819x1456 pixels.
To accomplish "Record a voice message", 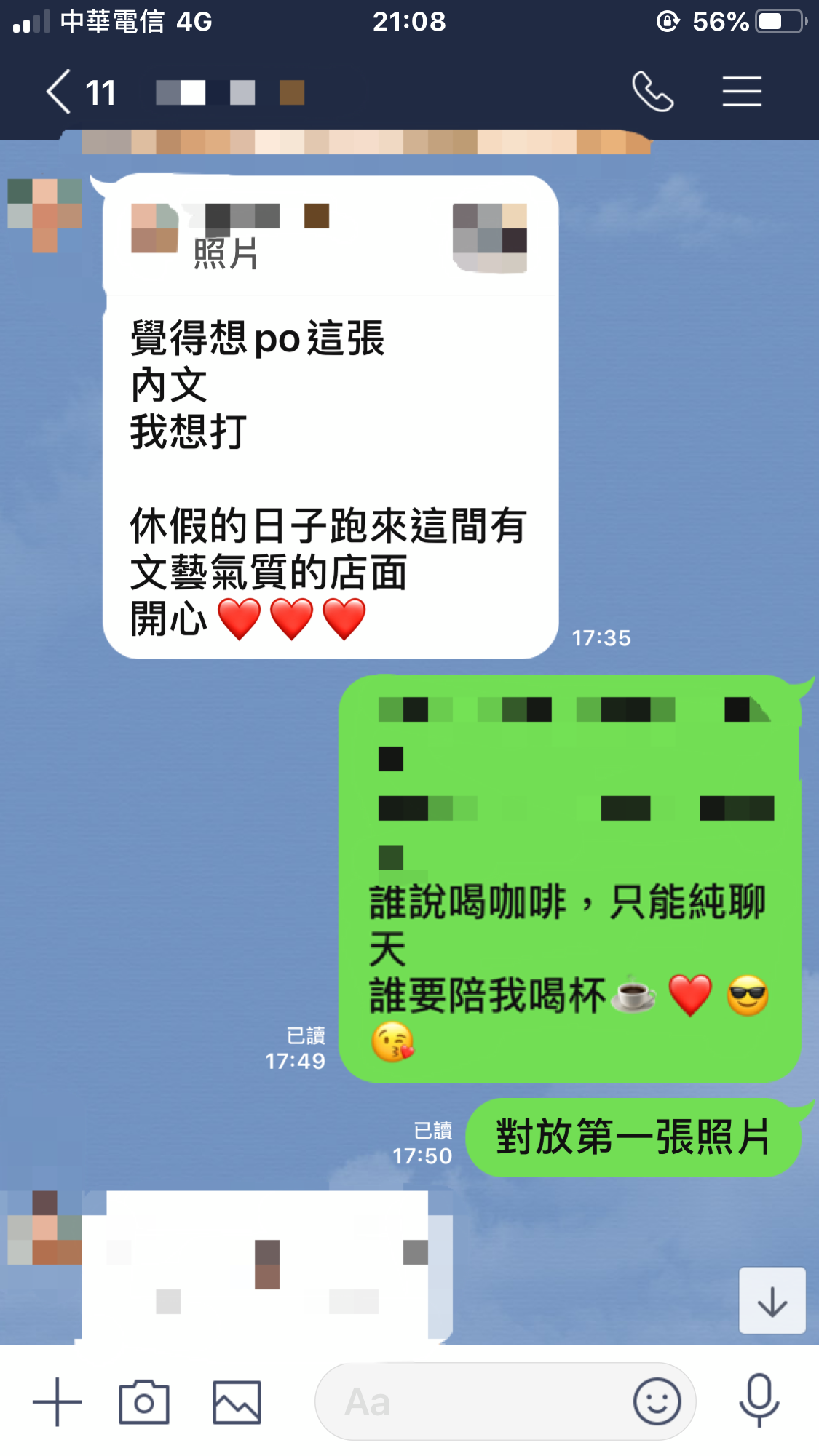I will [759, 1400].
